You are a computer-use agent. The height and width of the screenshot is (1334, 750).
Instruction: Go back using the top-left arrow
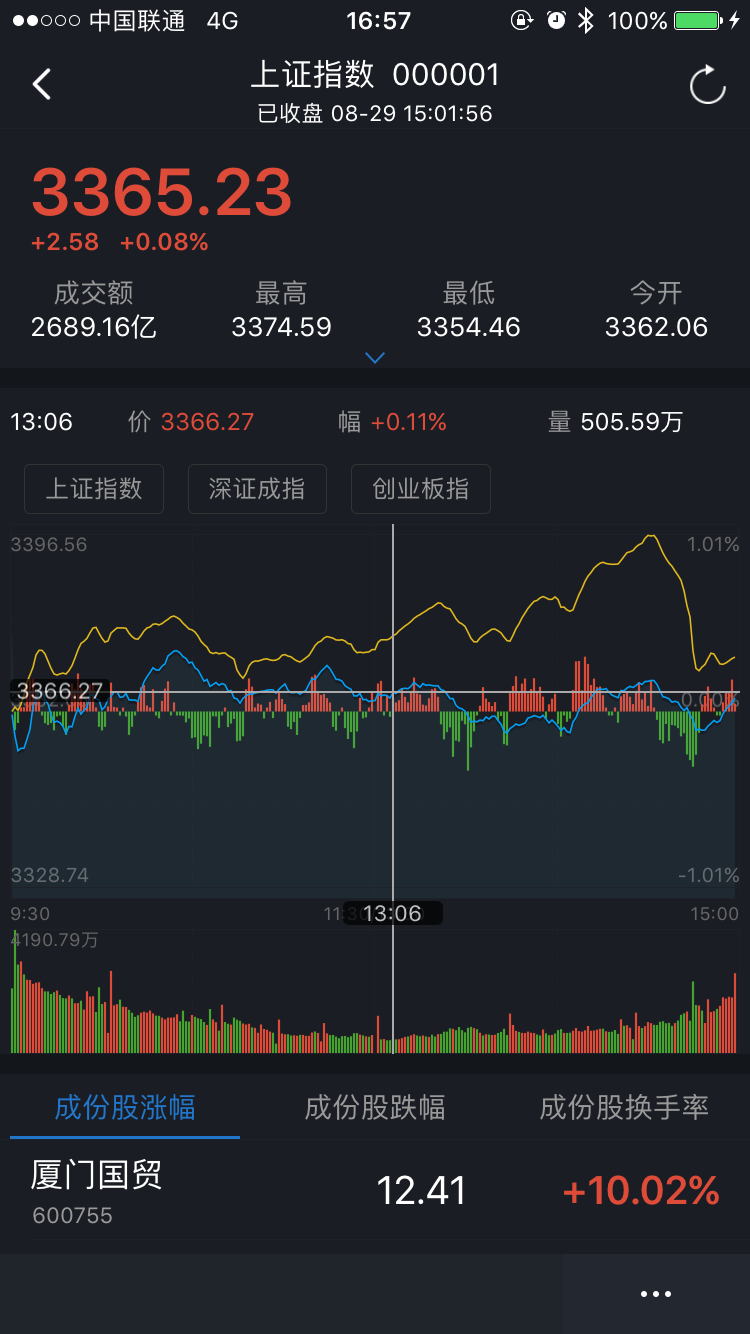42,85
